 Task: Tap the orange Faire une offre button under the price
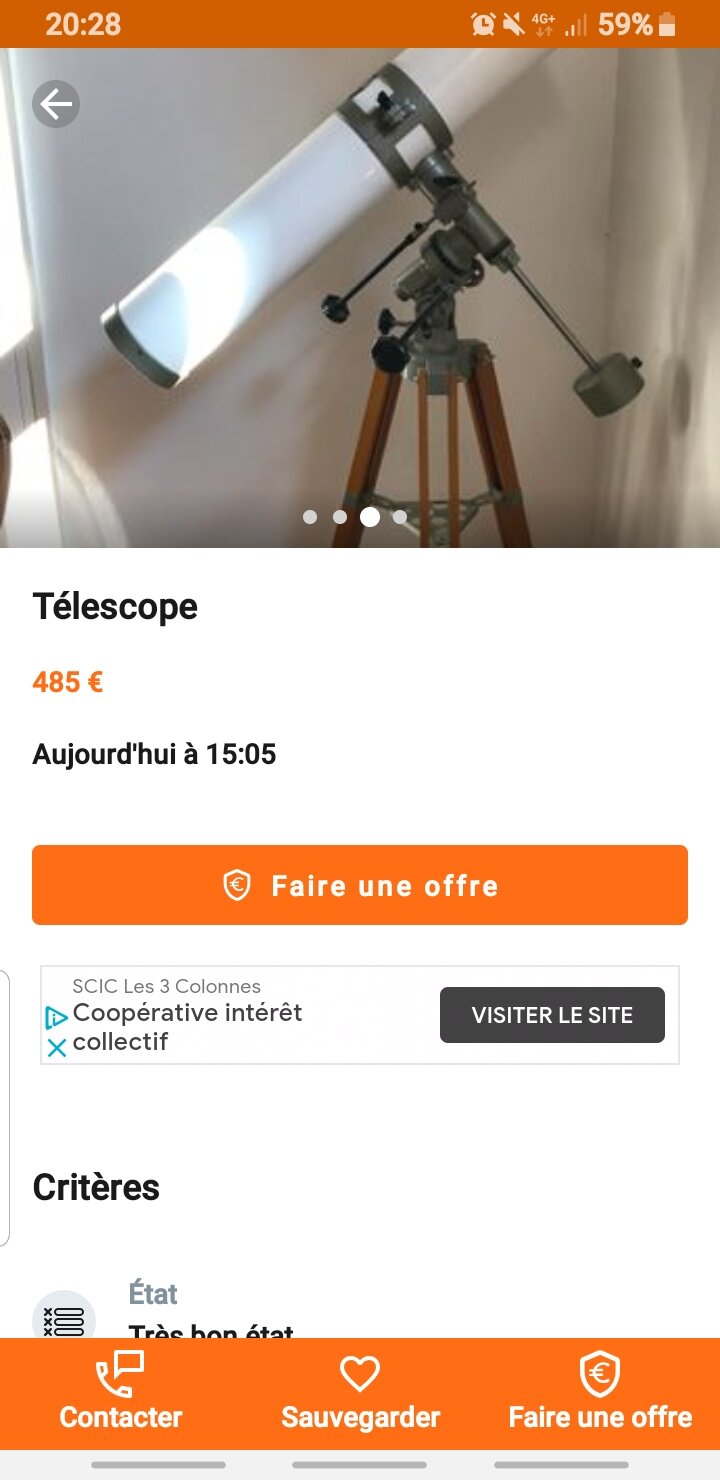point(360,885)
